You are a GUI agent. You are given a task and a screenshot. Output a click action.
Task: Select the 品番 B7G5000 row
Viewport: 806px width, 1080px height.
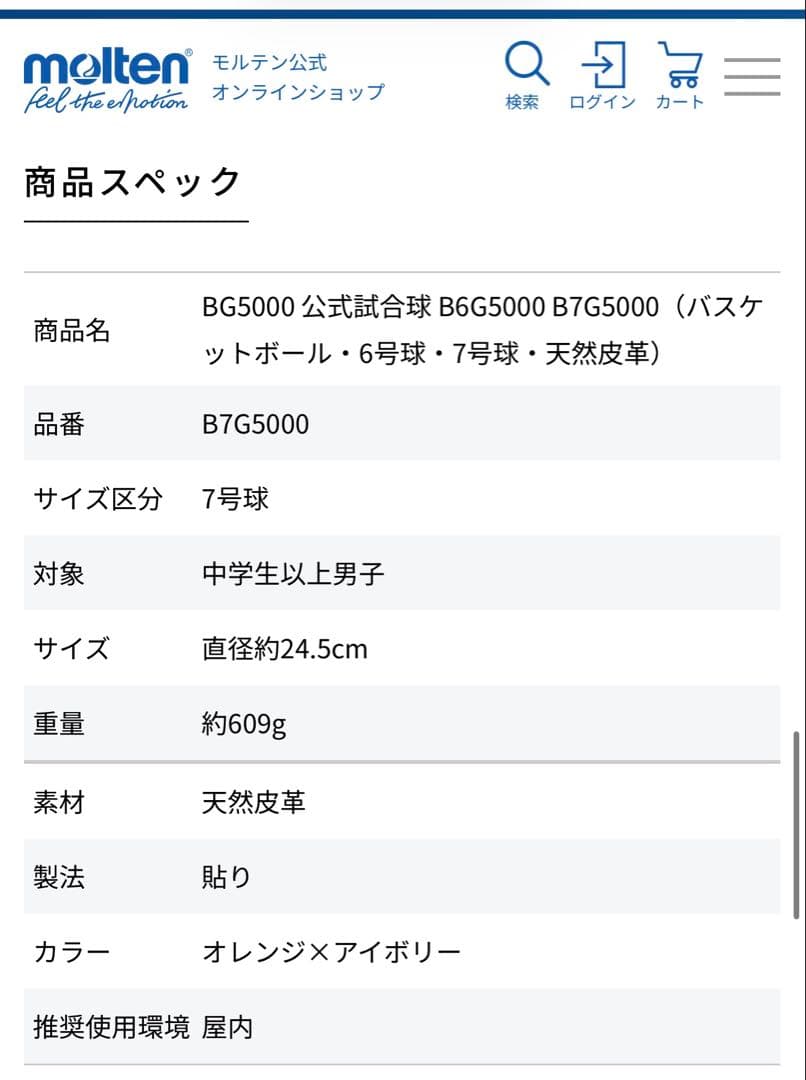pyautogui.click(x=256, y=424)
